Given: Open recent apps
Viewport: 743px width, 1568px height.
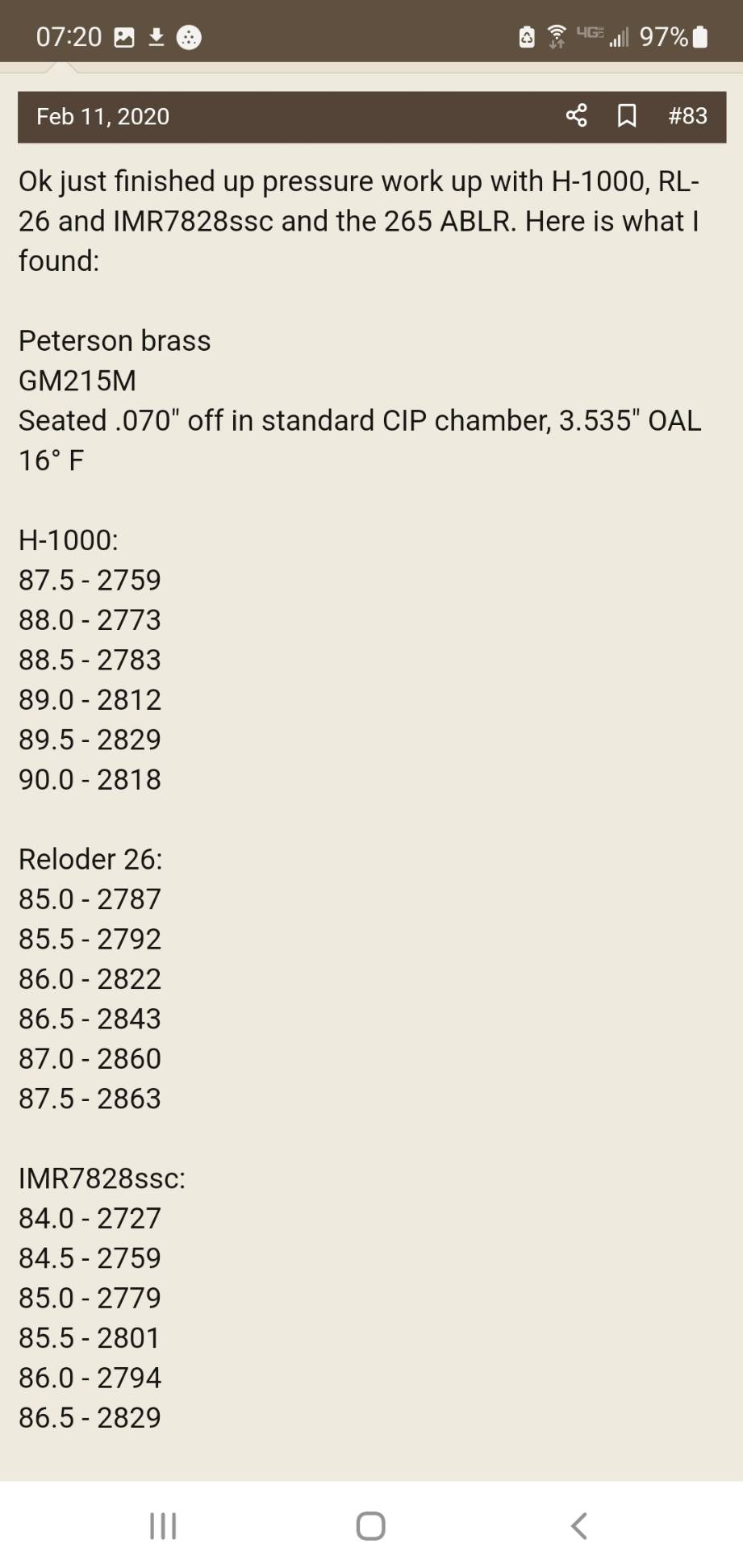Looking at the screenshot, I should click(163, 1526).
